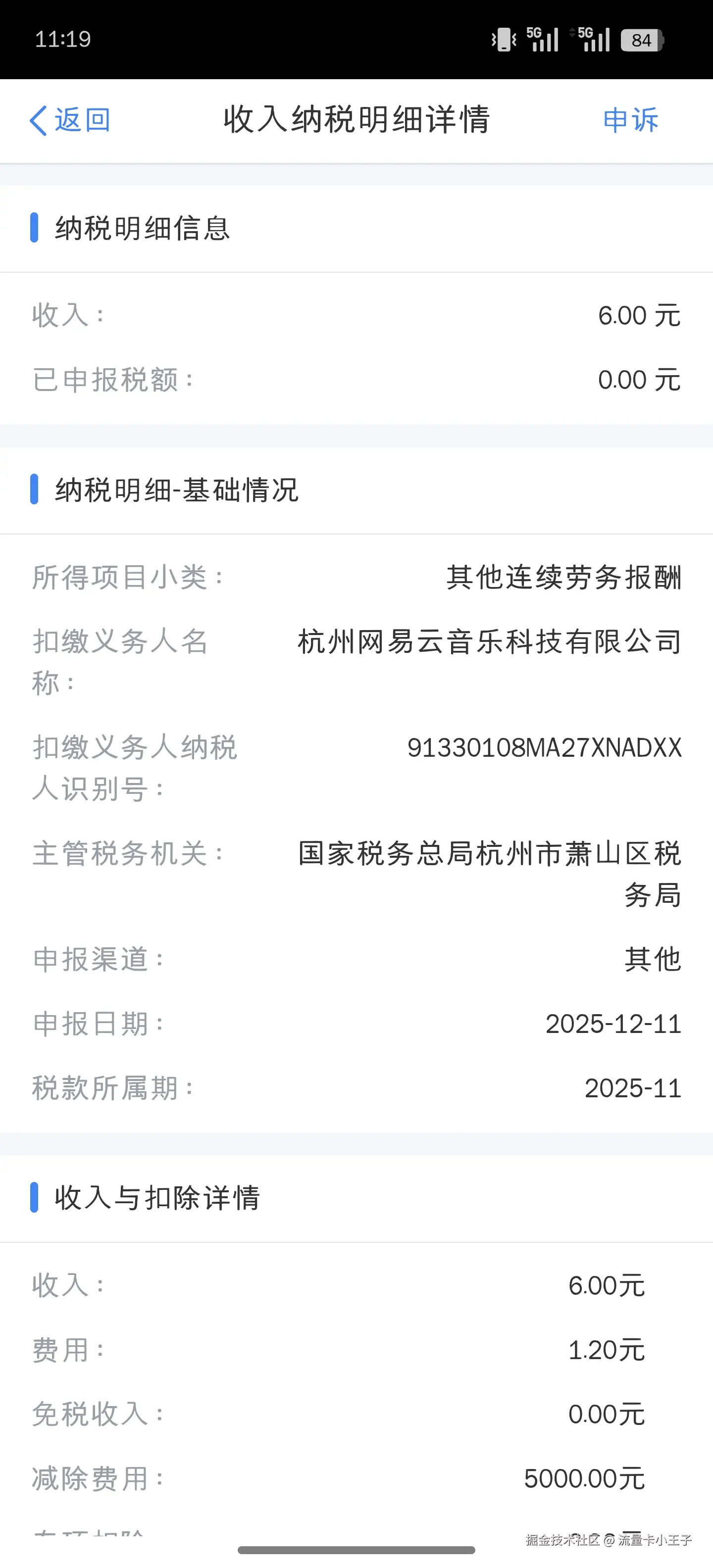Open the 申诉 appeal option
This screenshot has height=1568, width=713.
(x=630, y=120)
